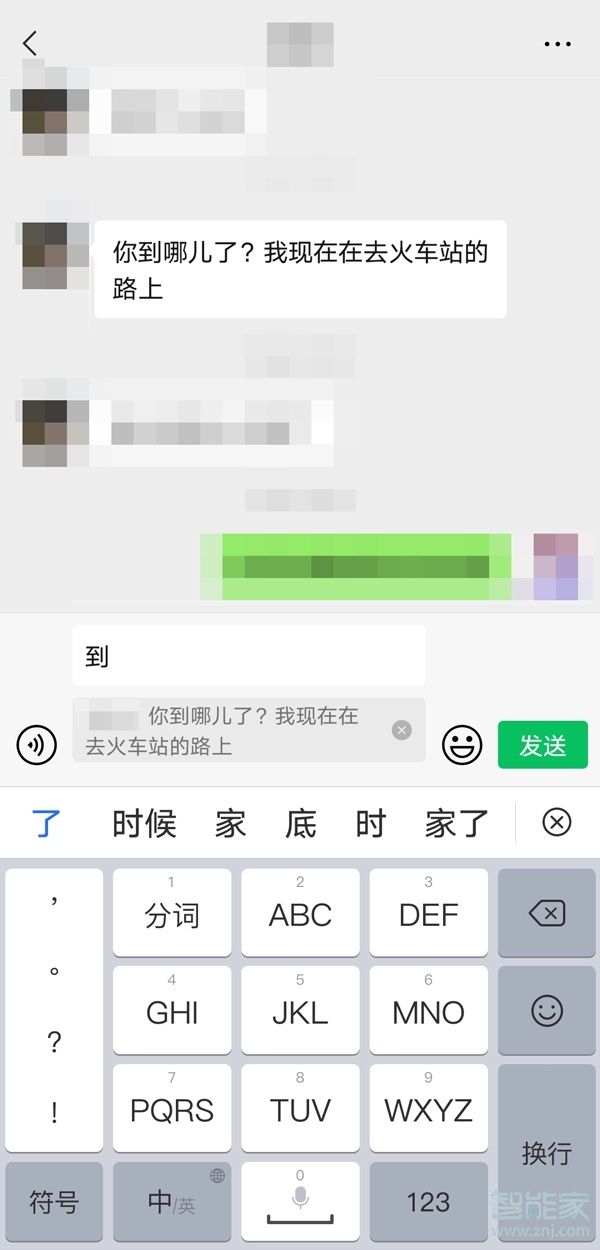Switch to the 123 number keyboard
The image size is (600, 1250).
coord(428,1201)
